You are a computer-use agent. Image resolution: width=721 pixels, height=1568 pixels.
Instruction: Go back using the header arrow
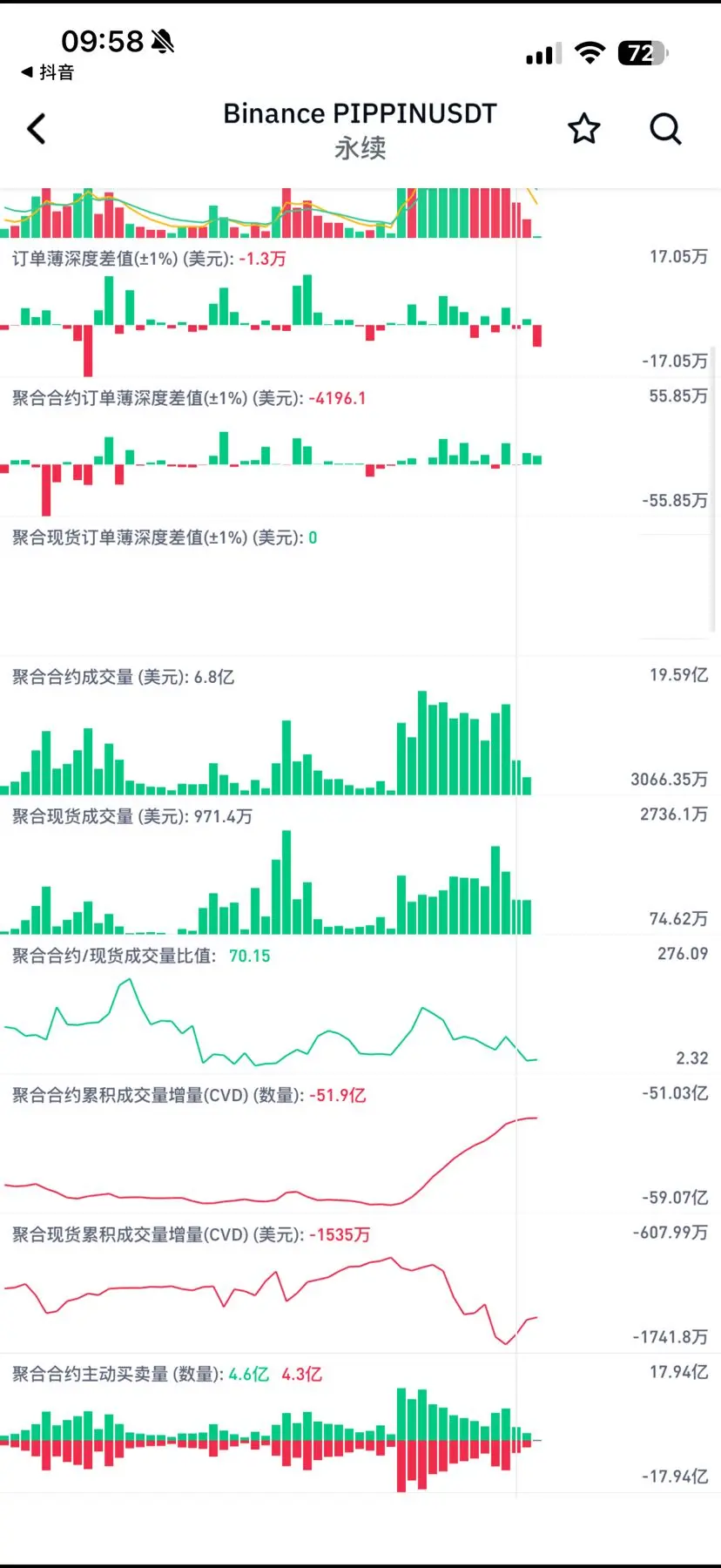click(x=37, y=129)
